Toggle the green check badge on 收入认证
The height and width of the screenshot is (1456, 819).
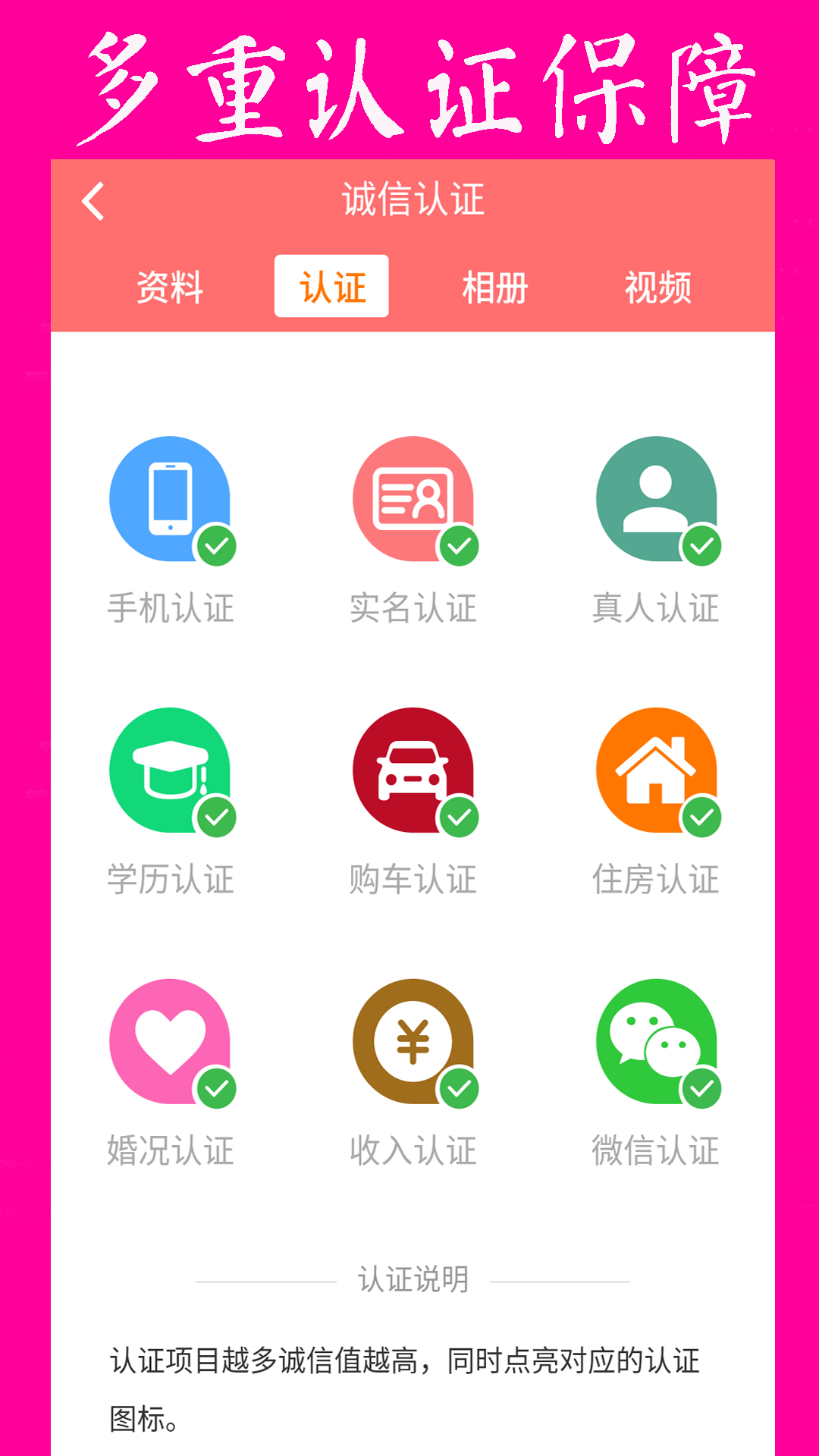click(x=459, y=1089)
